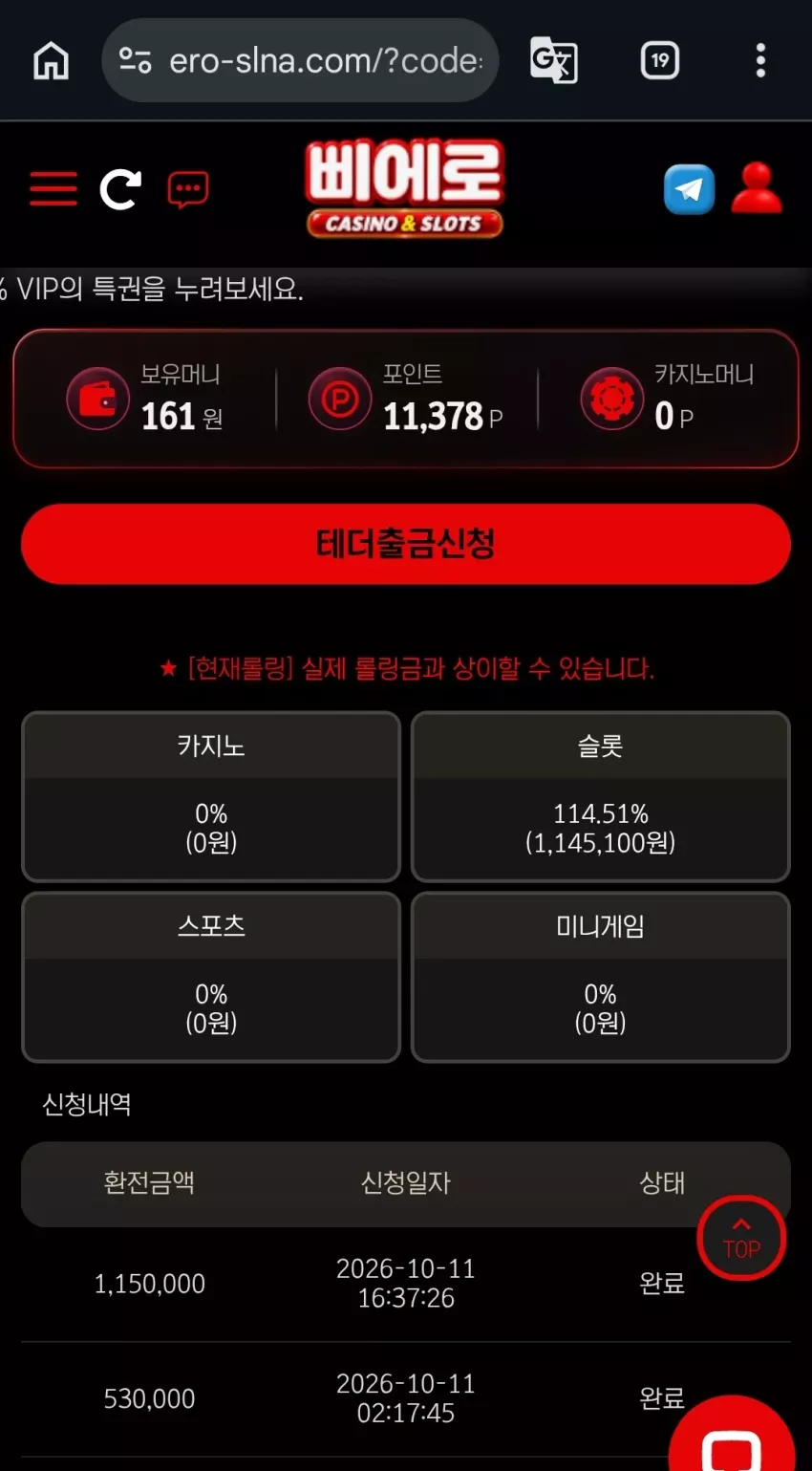812x1471 pixels.
Task: Tap the ero-slna.com address bar
Action: [x=300, y=60]
